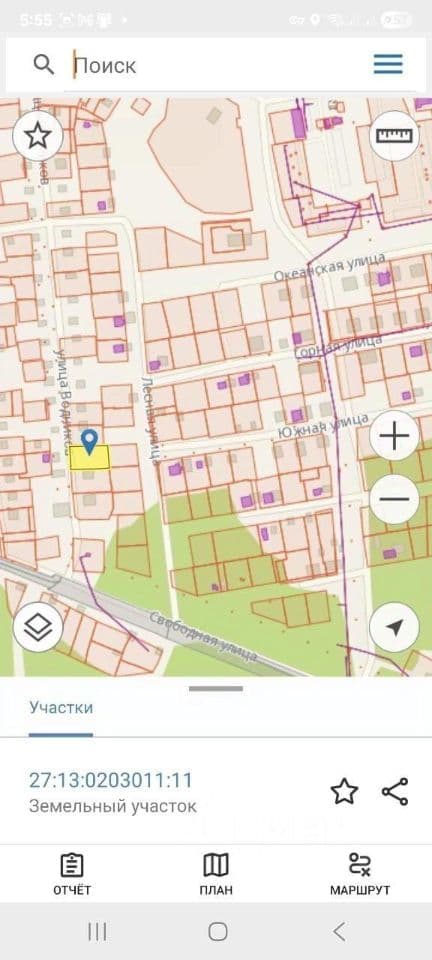Share the parcel 27:13:0203011:11
This screenshot has height=960, width=432.
395,792
